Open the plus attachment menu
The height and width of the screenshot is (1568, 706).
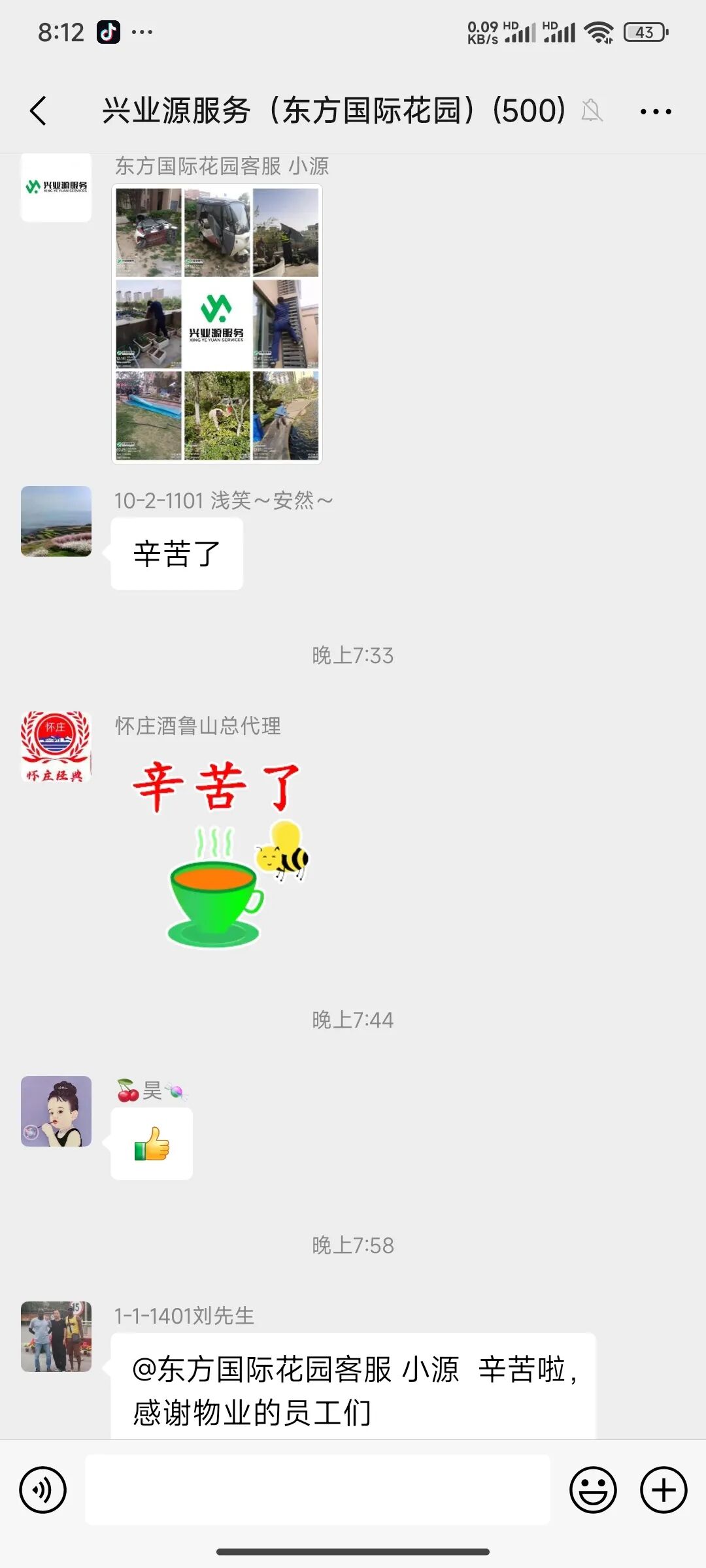click(664, 1490)
